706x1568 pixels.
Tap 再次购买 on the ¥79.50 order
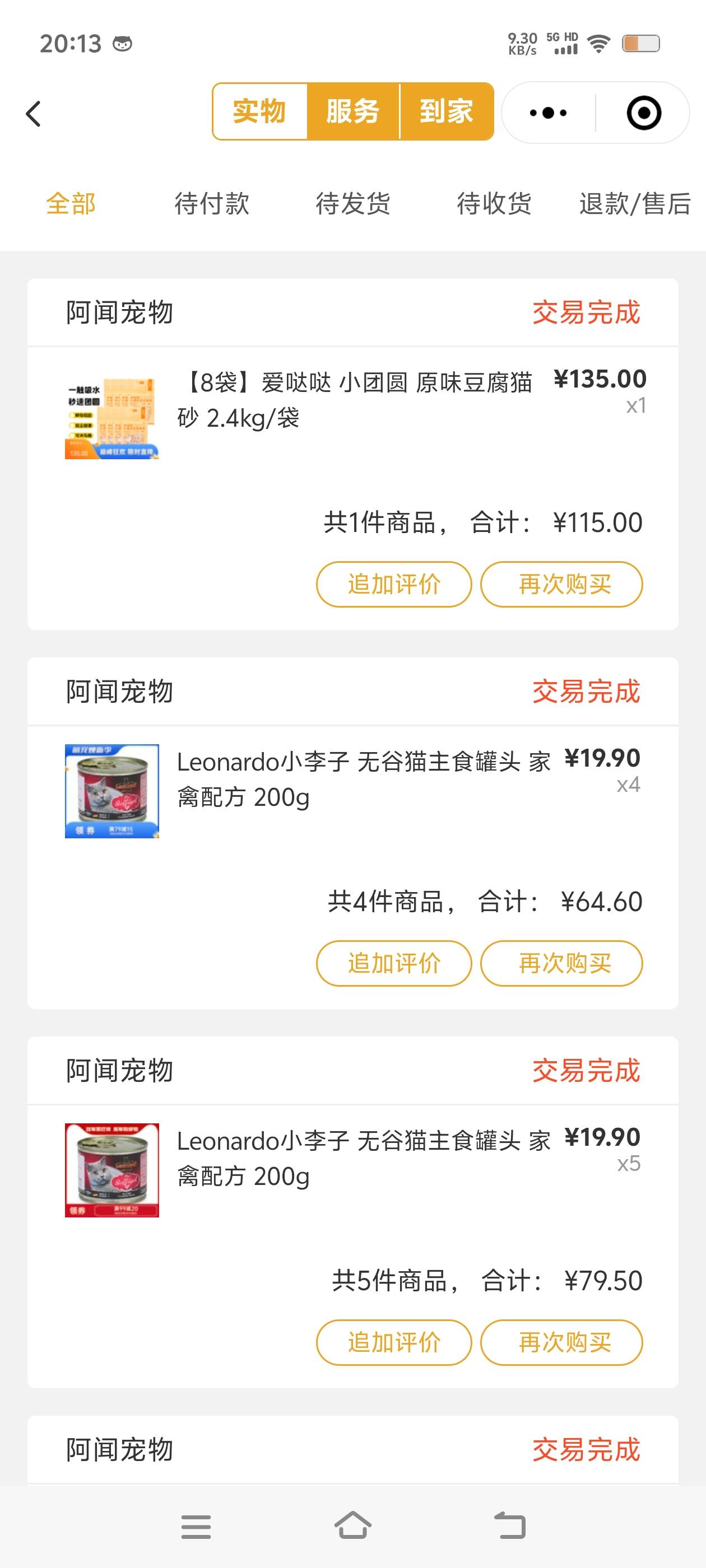pos(561,1342)
